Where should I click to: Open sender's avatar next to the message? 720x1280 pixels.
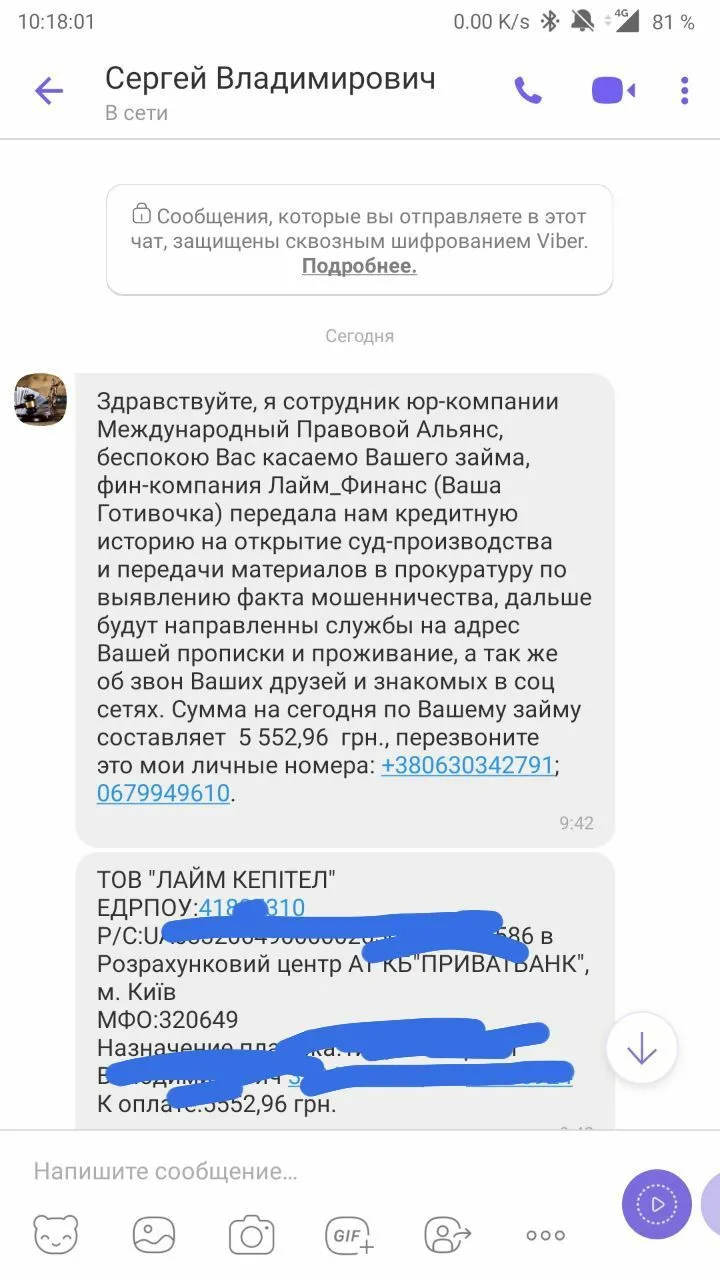(x=40, y=400)
